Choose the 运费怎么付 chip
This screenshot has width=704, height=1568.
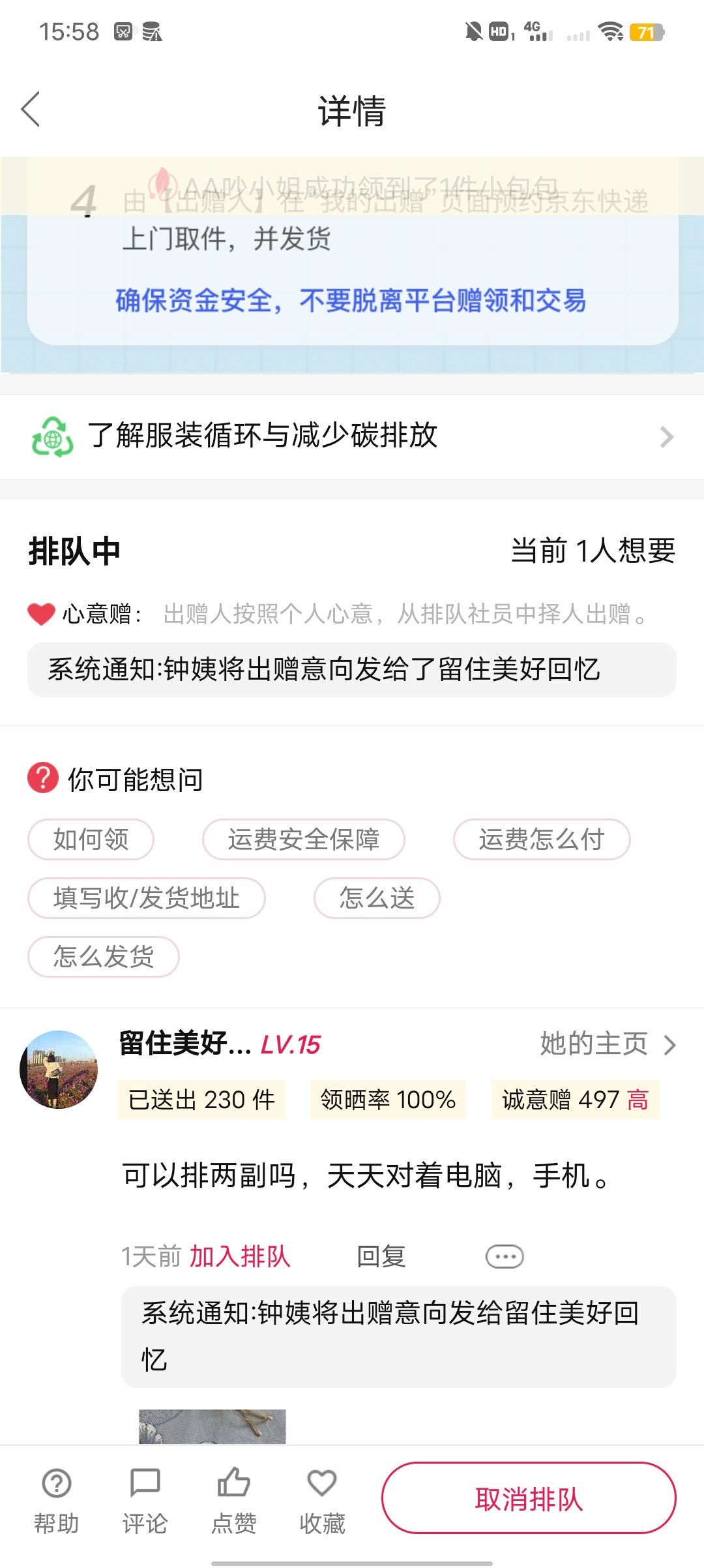[x=541, y=839]
